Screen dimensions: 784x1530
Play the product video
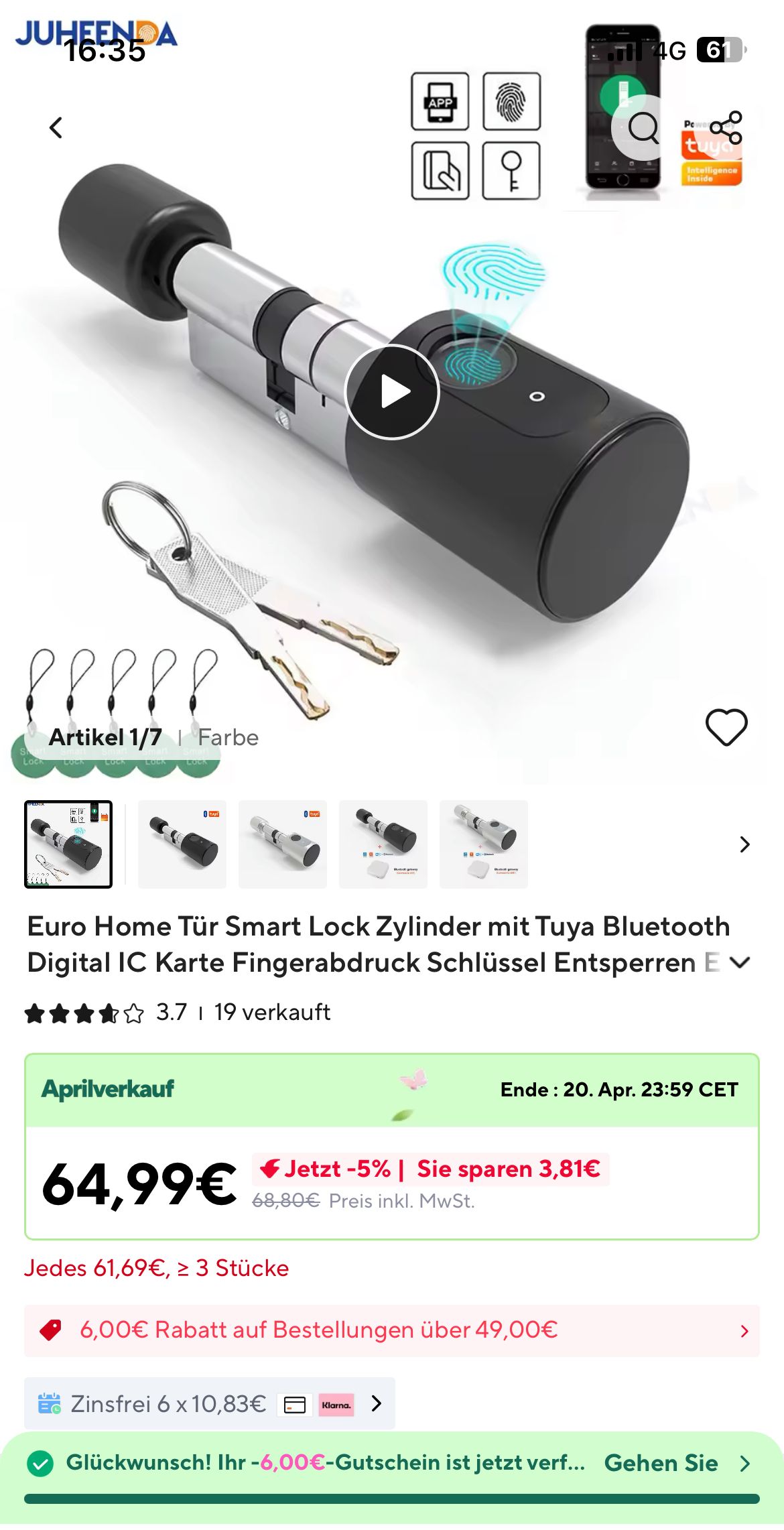coord(392,392)
